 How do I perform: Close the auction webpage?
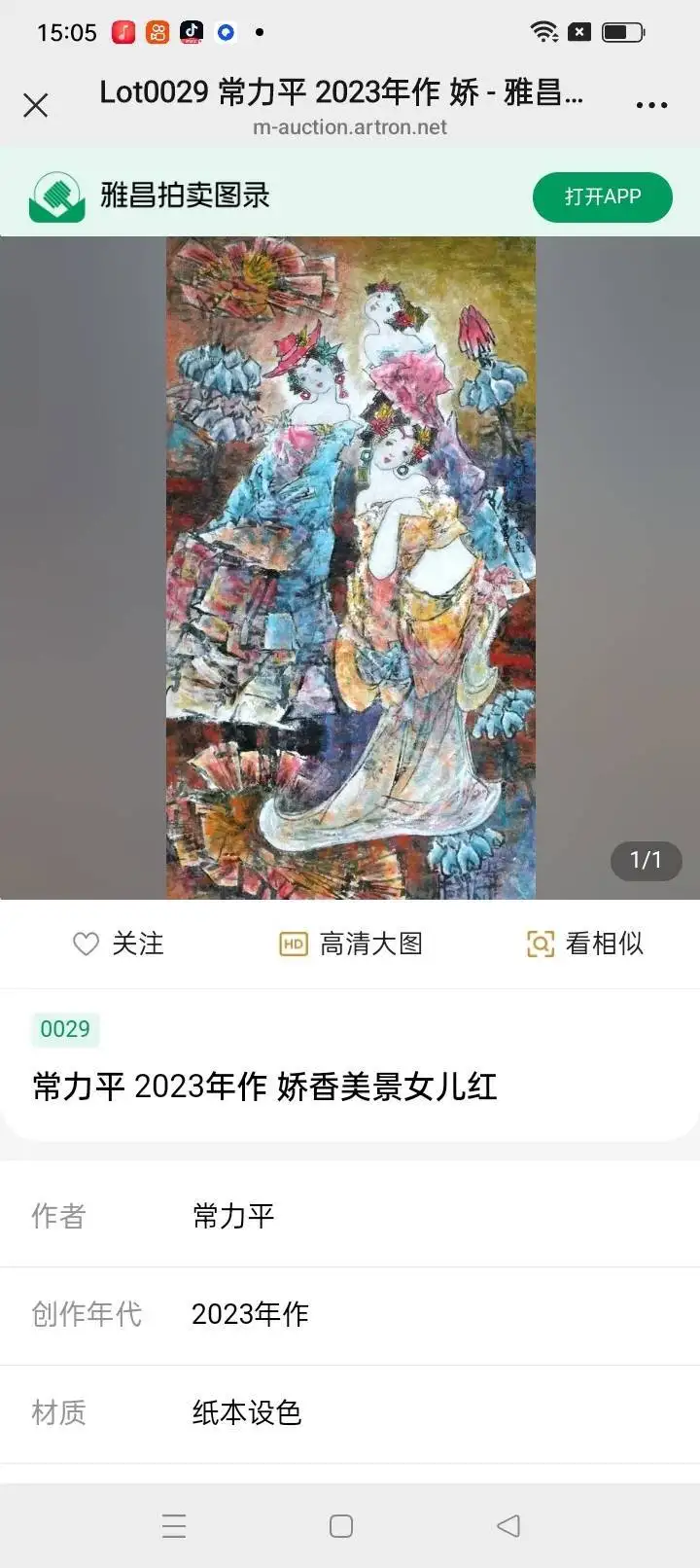coord(36,105)
